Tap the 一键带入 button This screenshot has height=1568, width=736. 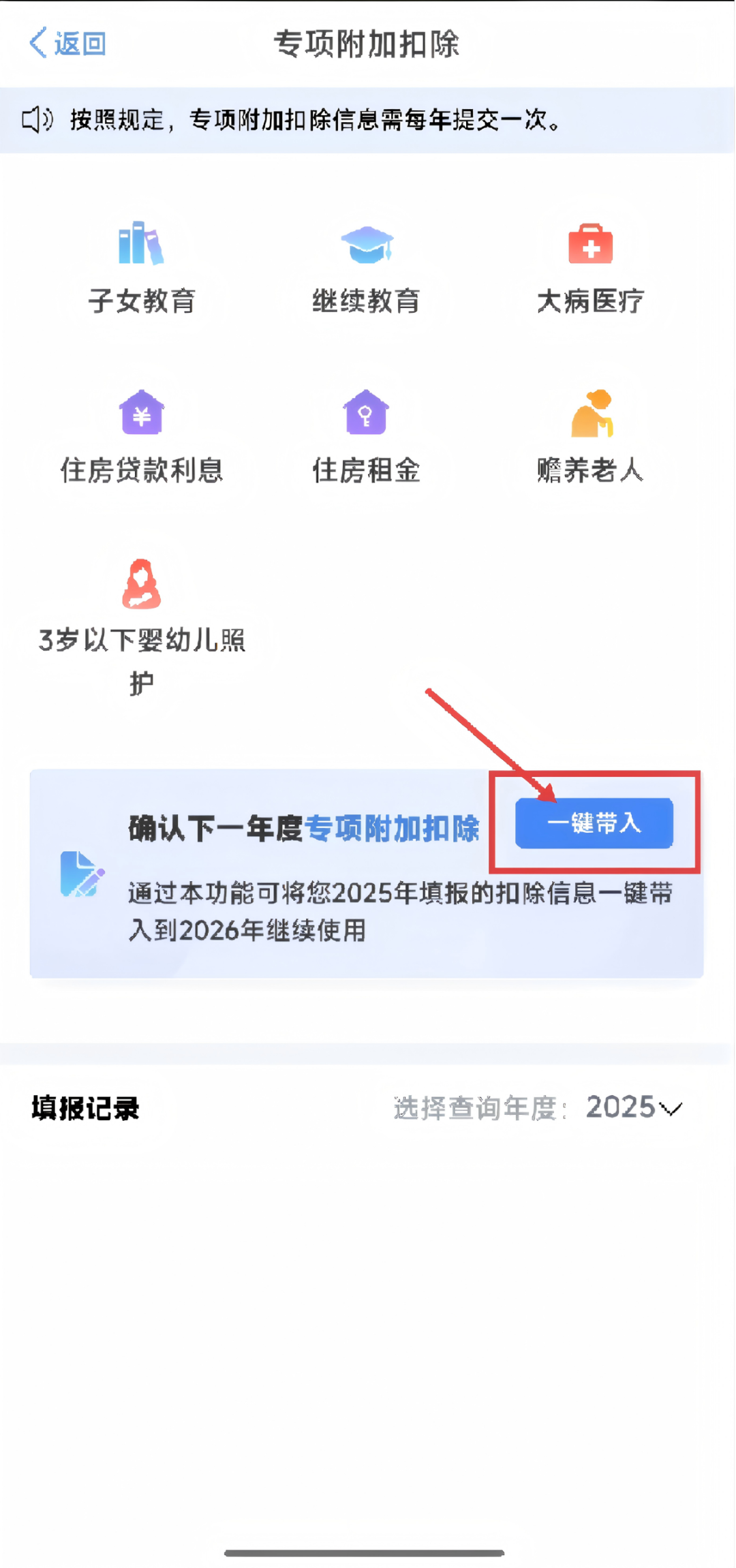[x=594, y=823]
